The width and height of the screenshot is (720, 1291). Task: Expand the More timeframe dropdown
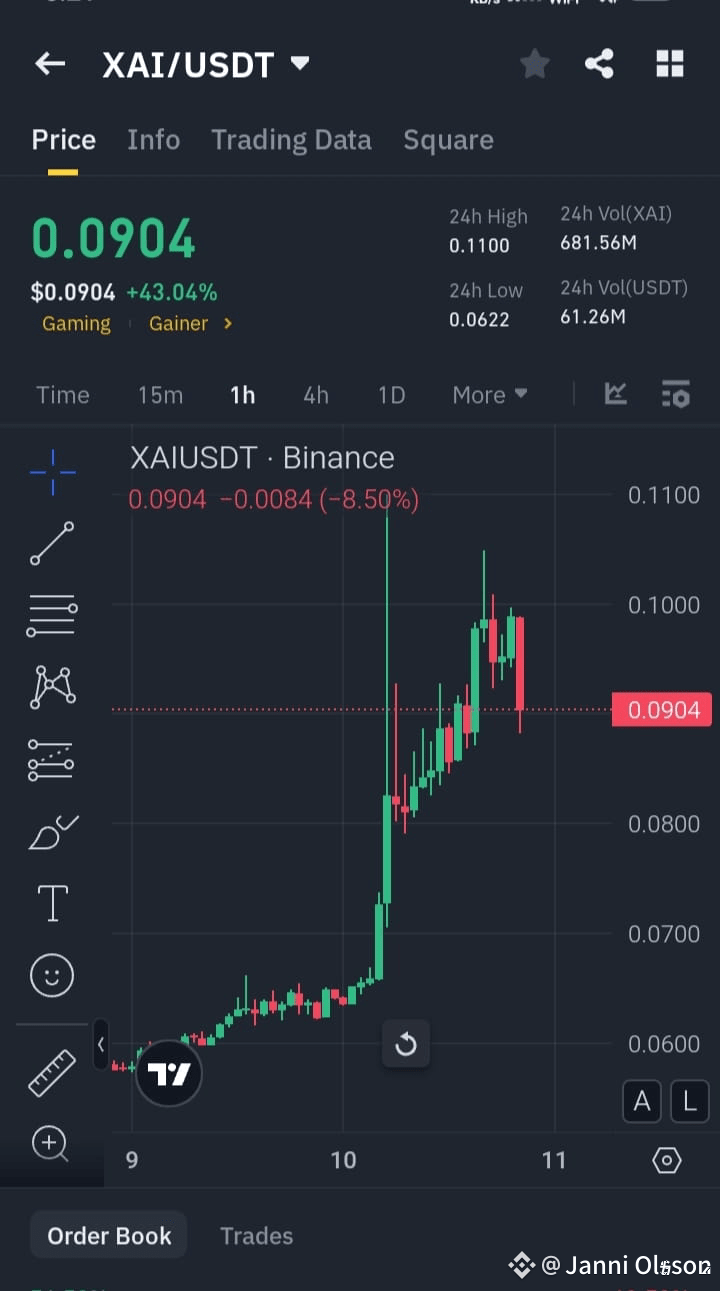(489, 394)
